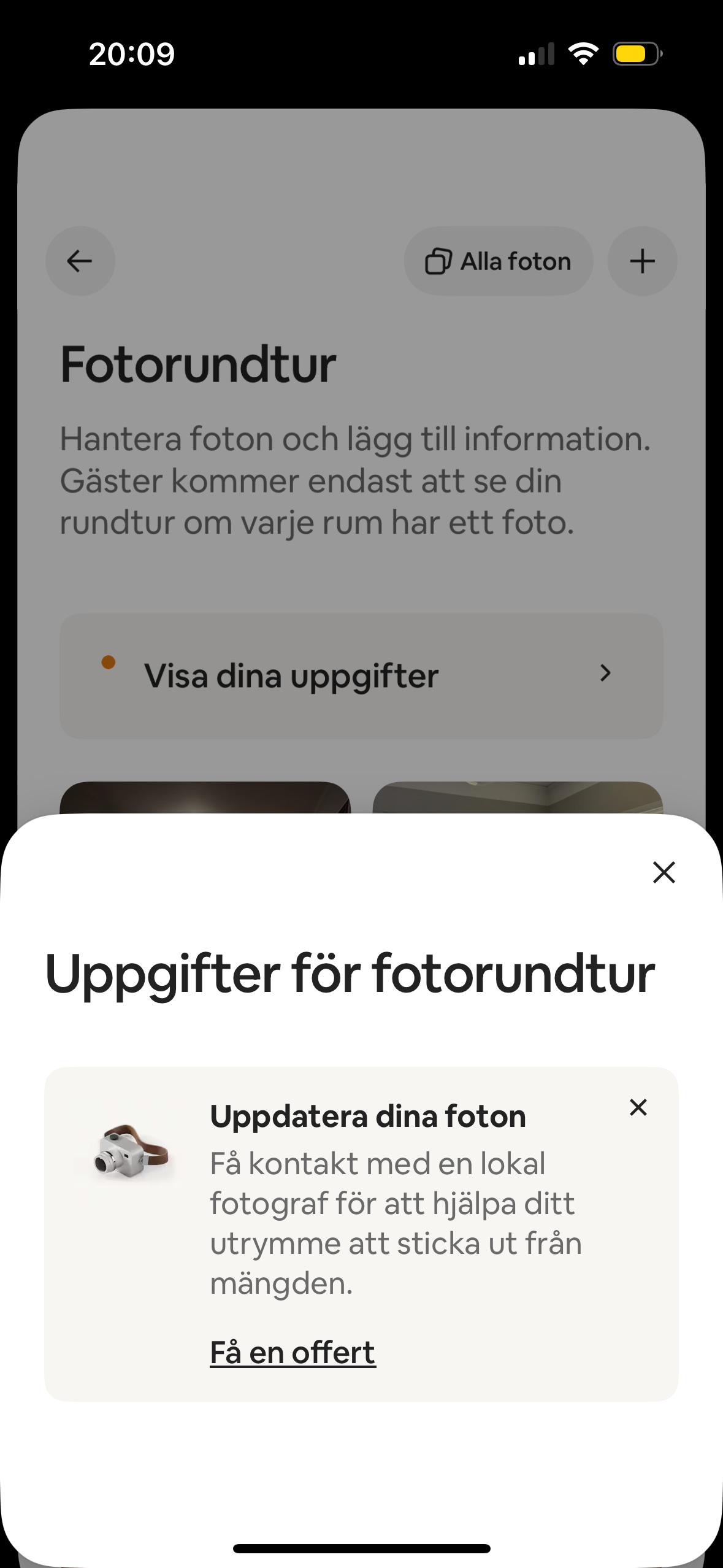Dismiss the Uppdatera dina foton card
Image resolution: width=723 pixels, height=1568 pixels.
pyautogui.click(x=638, y=1107)
